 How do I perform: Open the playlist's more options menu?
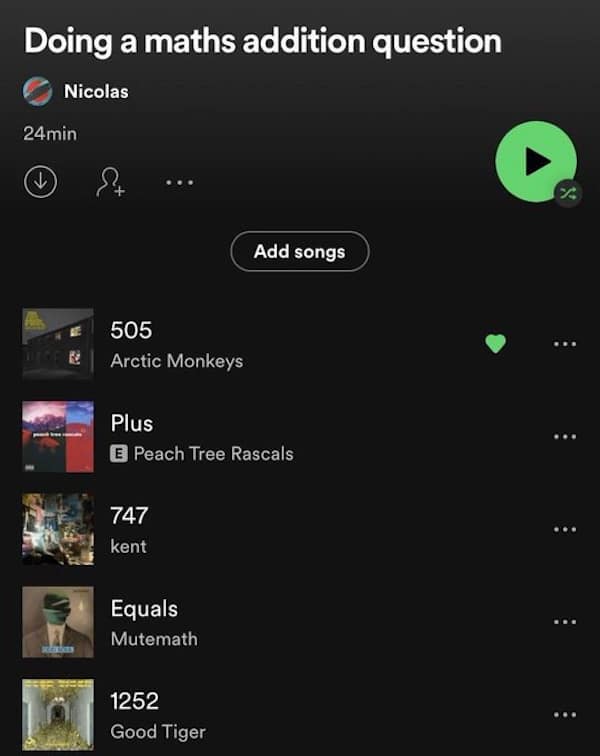click(179, 183)
